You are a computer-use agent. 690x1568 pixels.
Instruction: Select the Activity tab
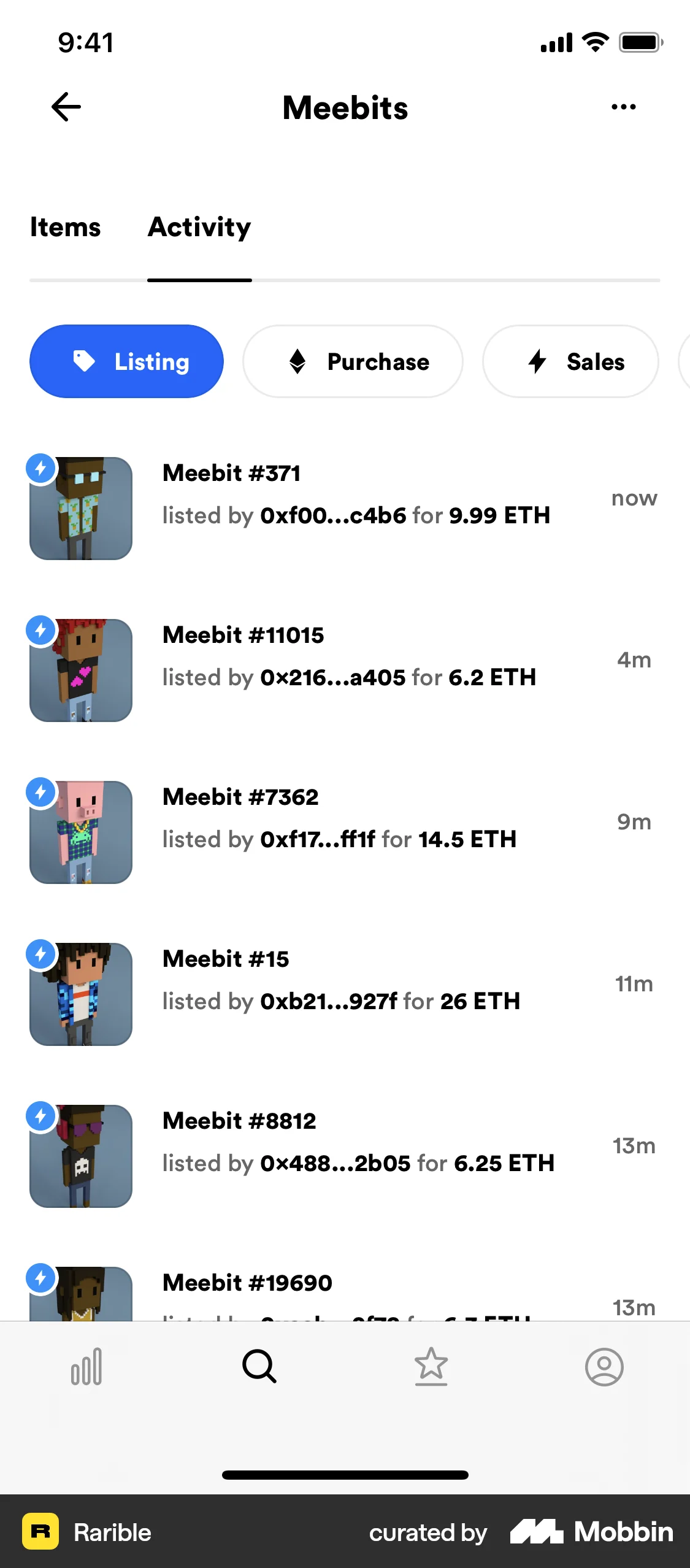click(x=199, y=228)
